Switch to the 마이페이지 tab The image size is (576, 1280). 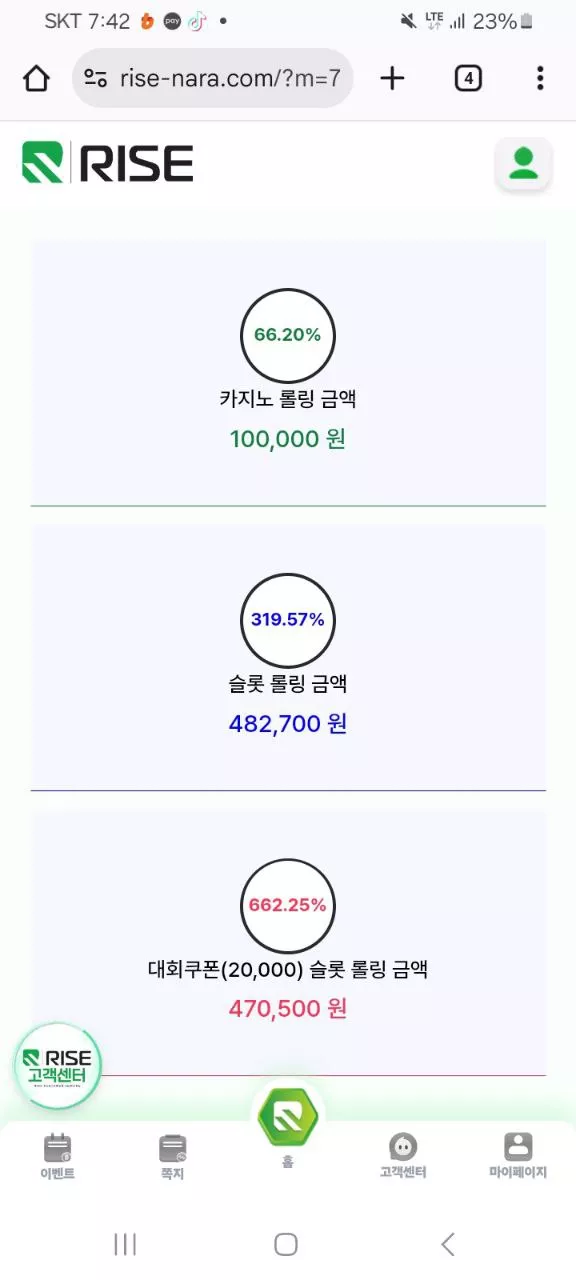[x=518, y=1156]
